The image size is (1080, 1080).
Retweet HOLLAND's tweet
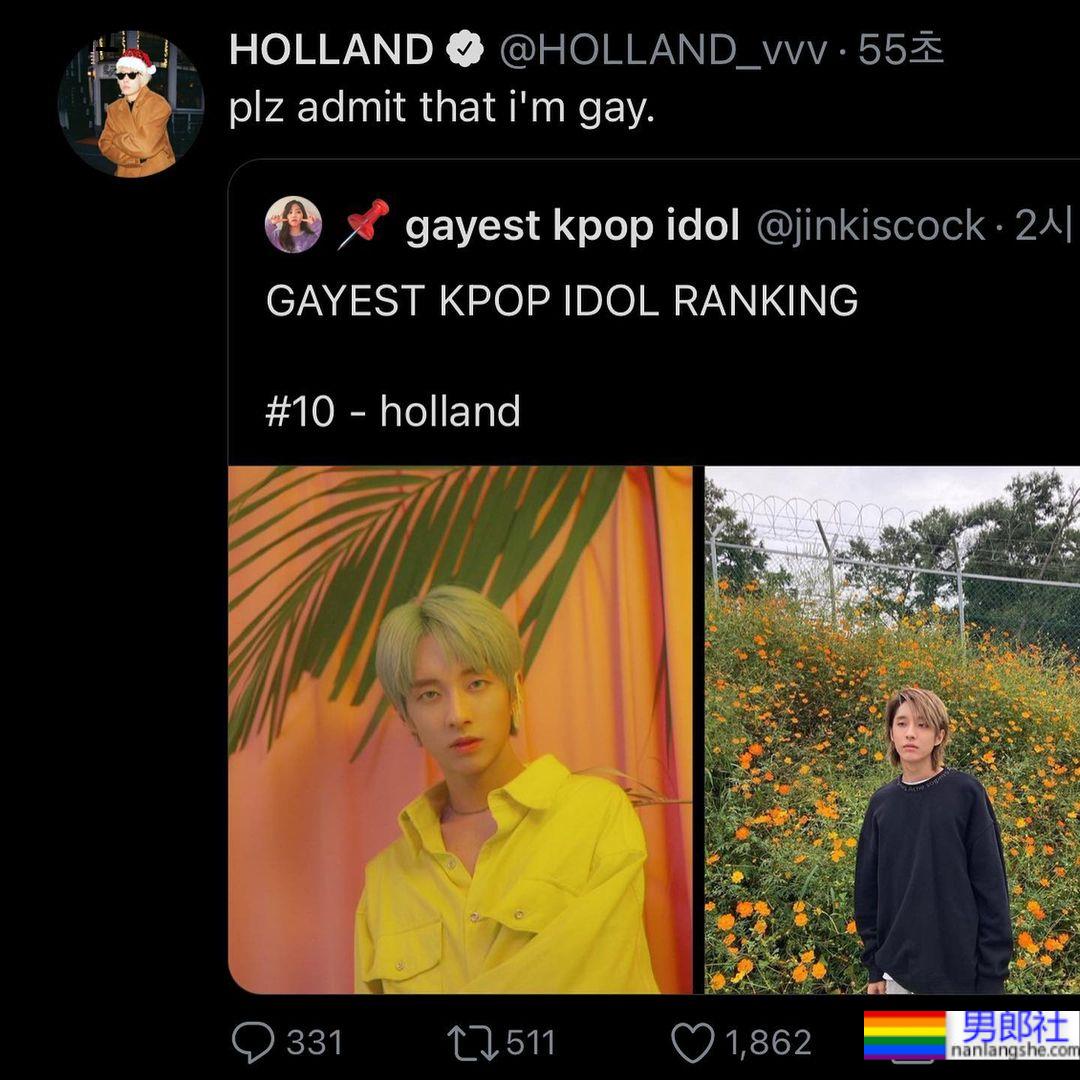click(472, 1043)
